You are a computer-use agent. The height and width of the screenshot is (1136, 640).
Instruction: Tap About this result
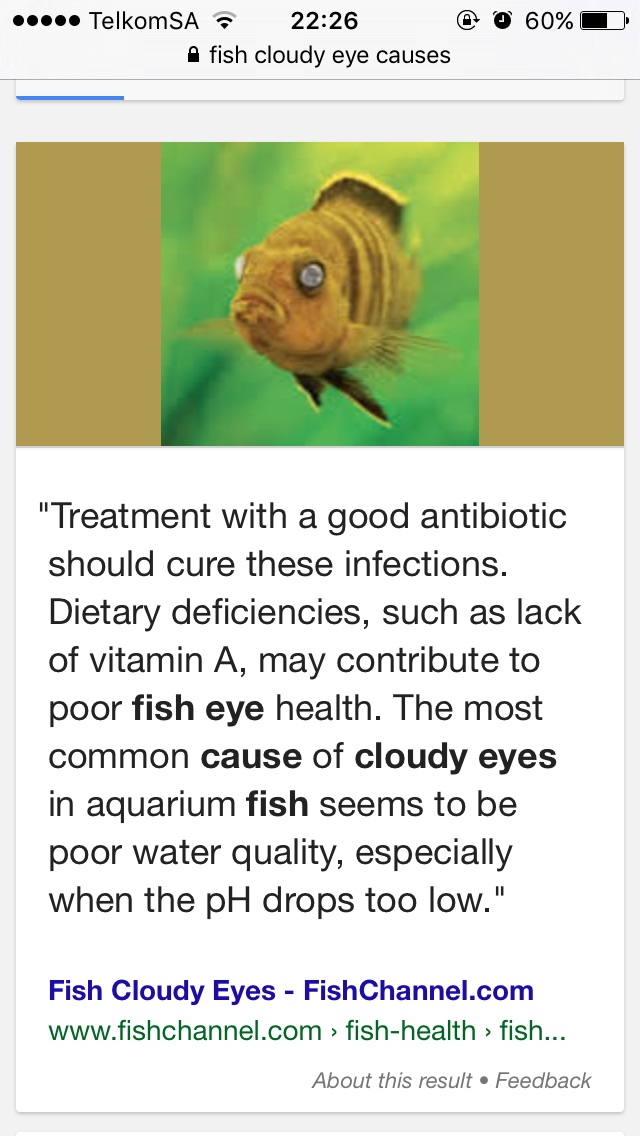click(392, 1080)
